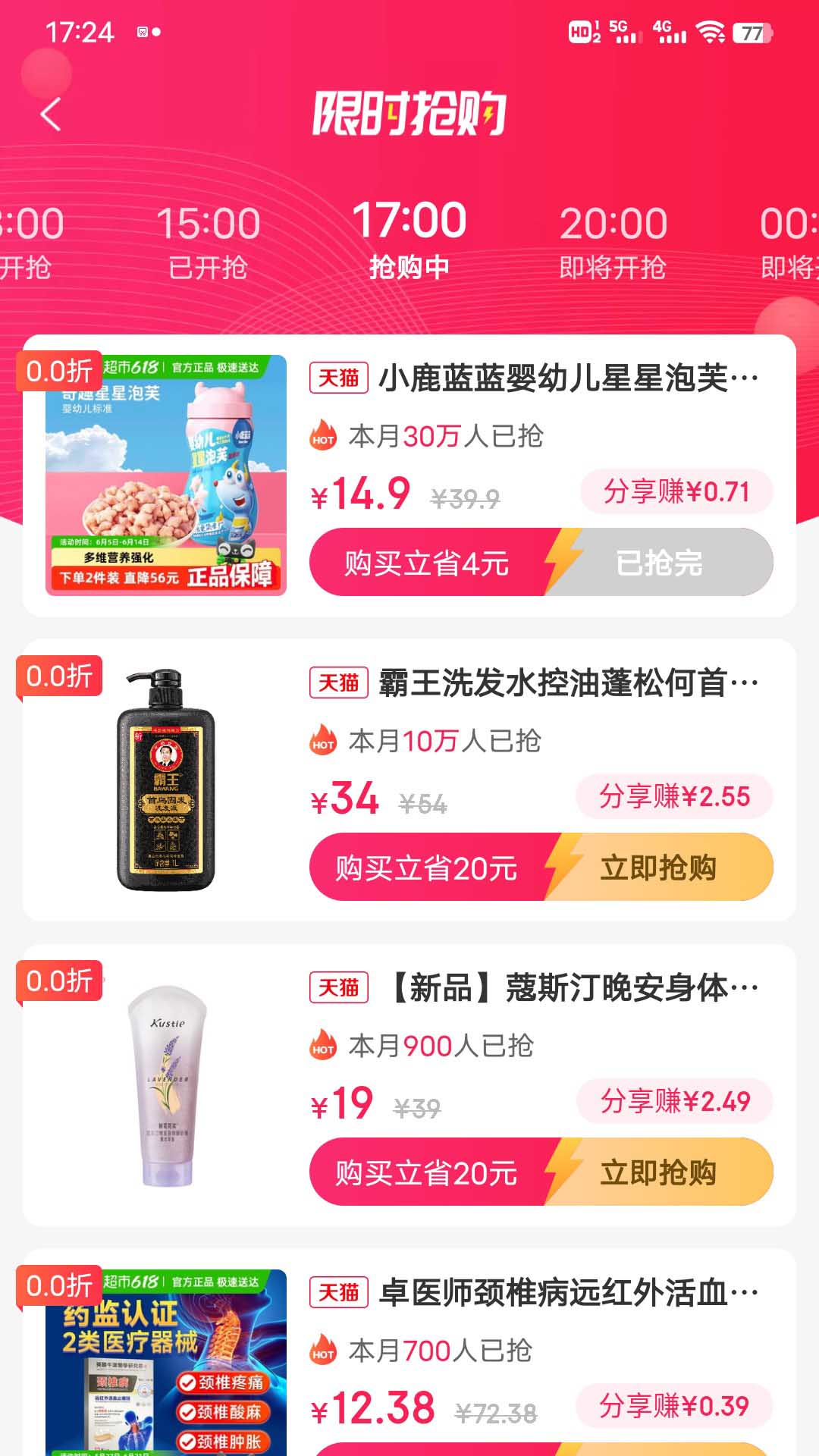Click the Wi-Fi icon in the status bar
The height and width of the screenshot is (1456, 819).
pos(711,32)
